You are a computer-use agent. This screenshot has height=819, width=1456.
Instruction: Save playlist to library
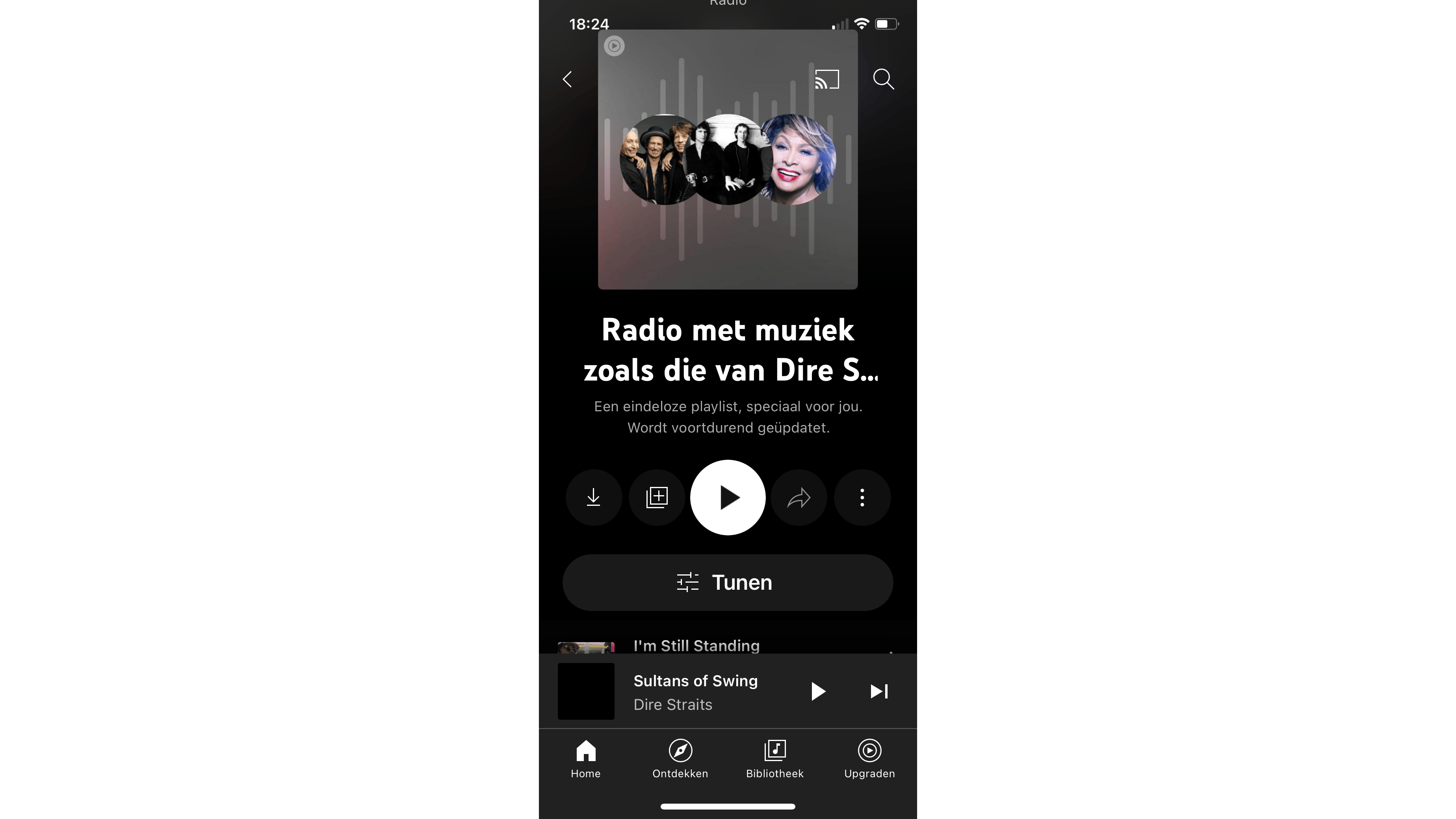657,498
